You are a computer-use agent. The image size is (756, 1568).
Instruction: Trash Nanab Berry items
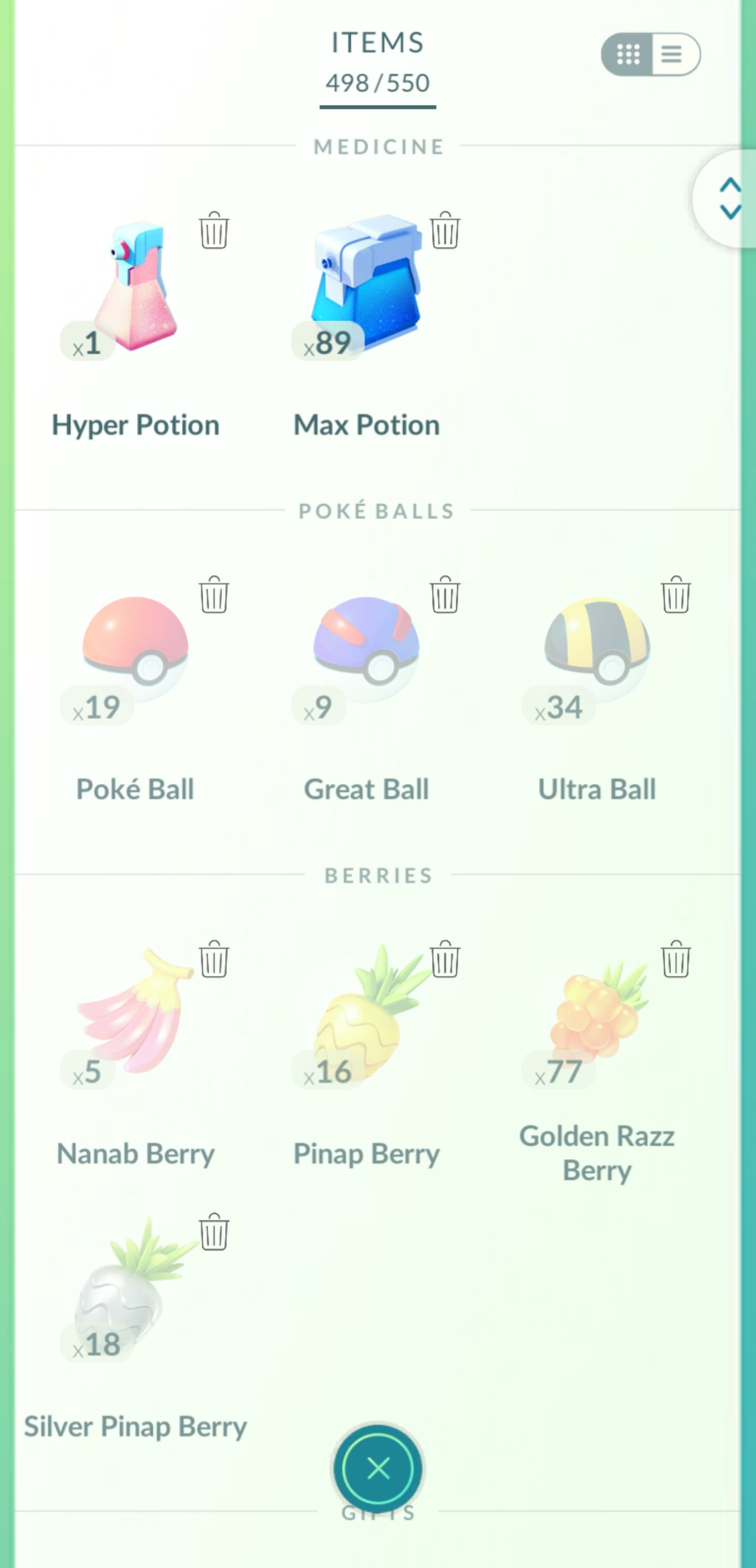point(214,959)
